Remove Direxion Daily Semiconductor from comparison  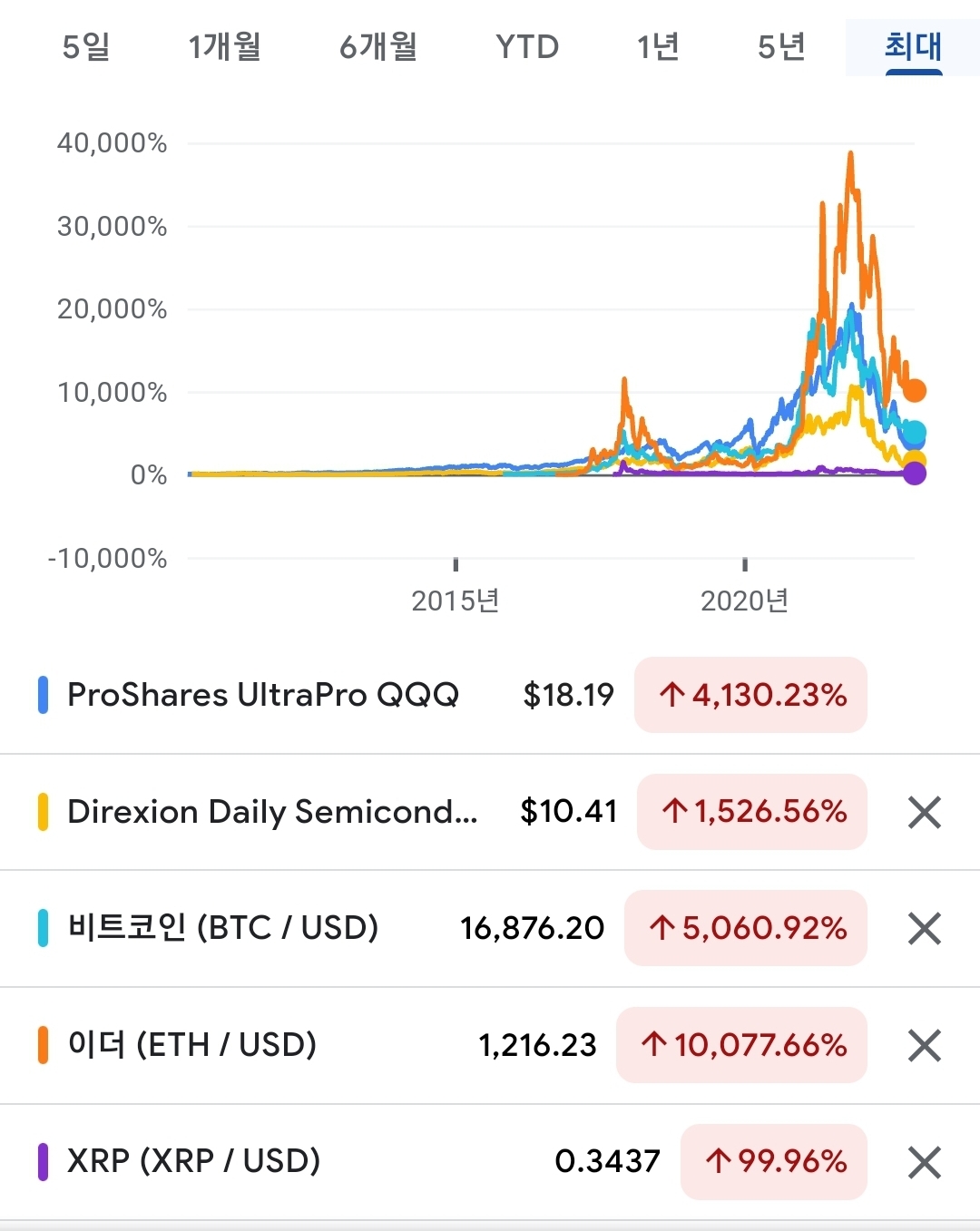tap(924, 812)
